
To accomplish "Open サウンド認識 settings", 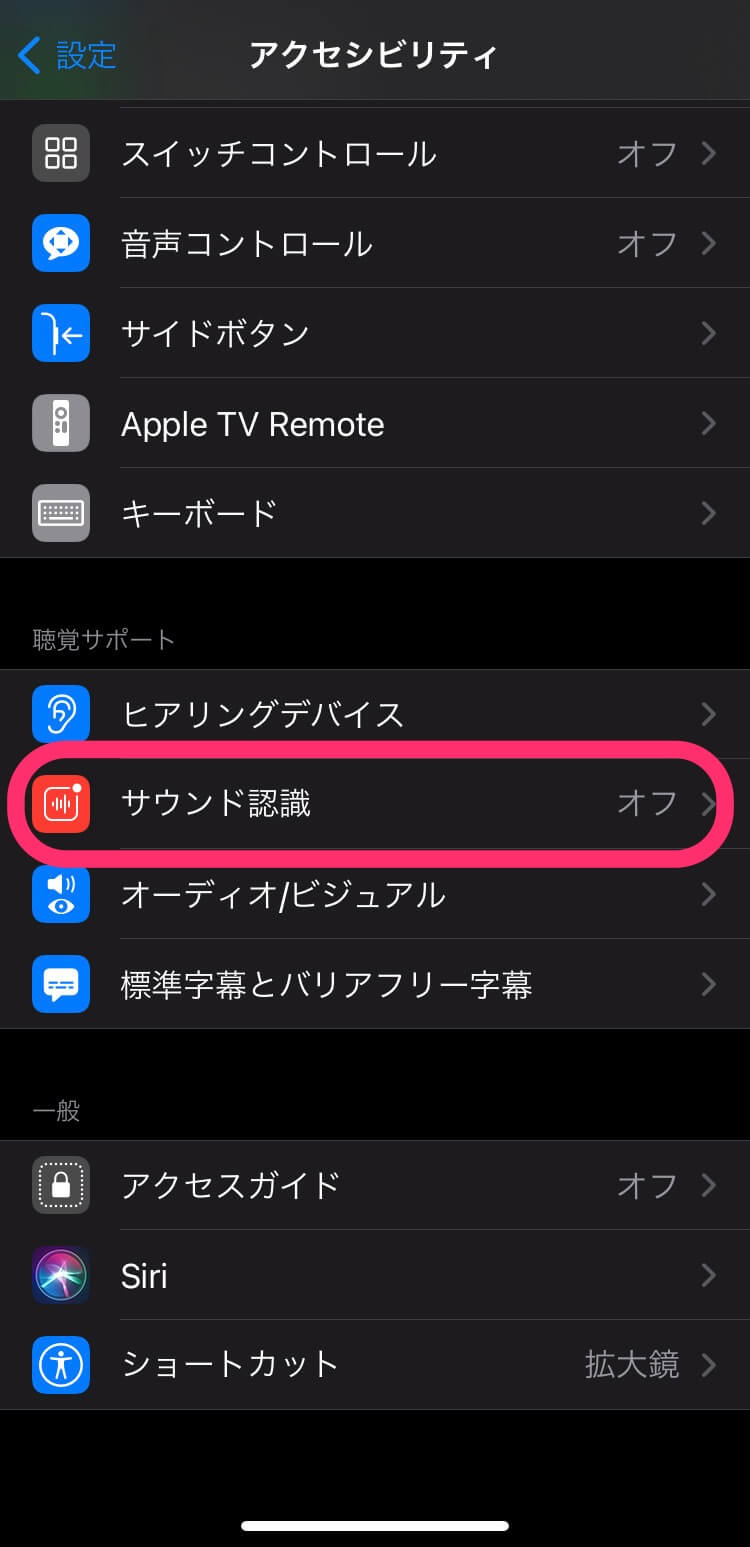I will coord(375,804).
